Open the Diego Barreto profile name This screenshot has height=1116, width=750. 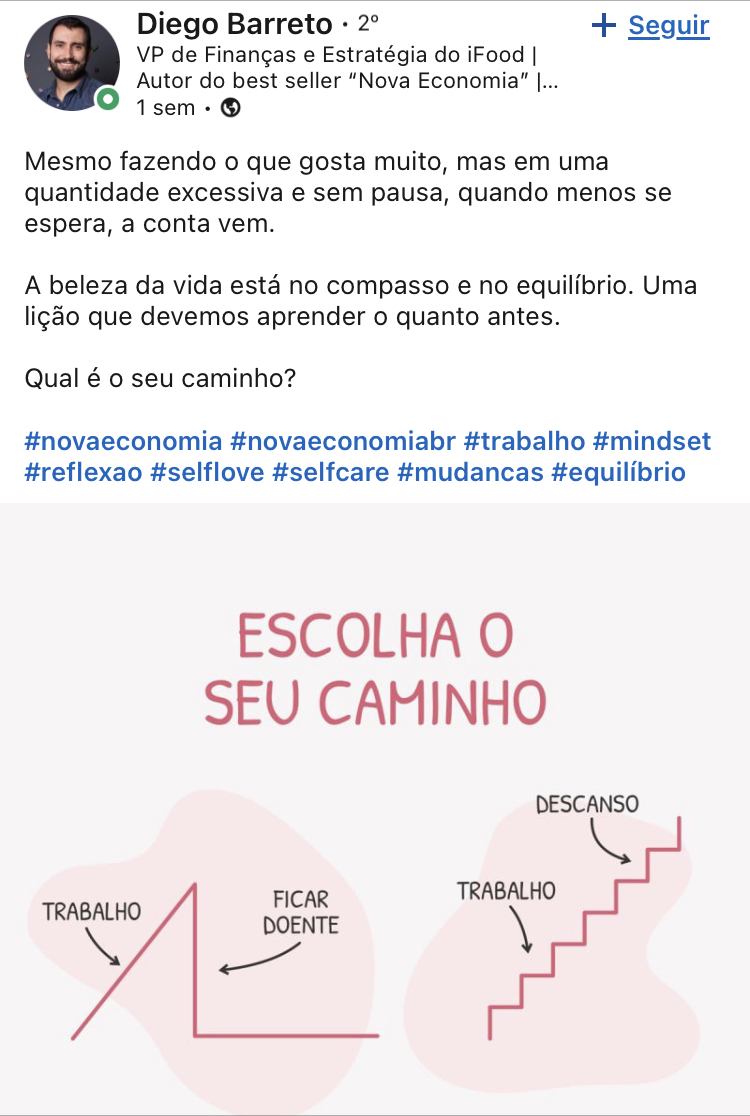(234, 23)
